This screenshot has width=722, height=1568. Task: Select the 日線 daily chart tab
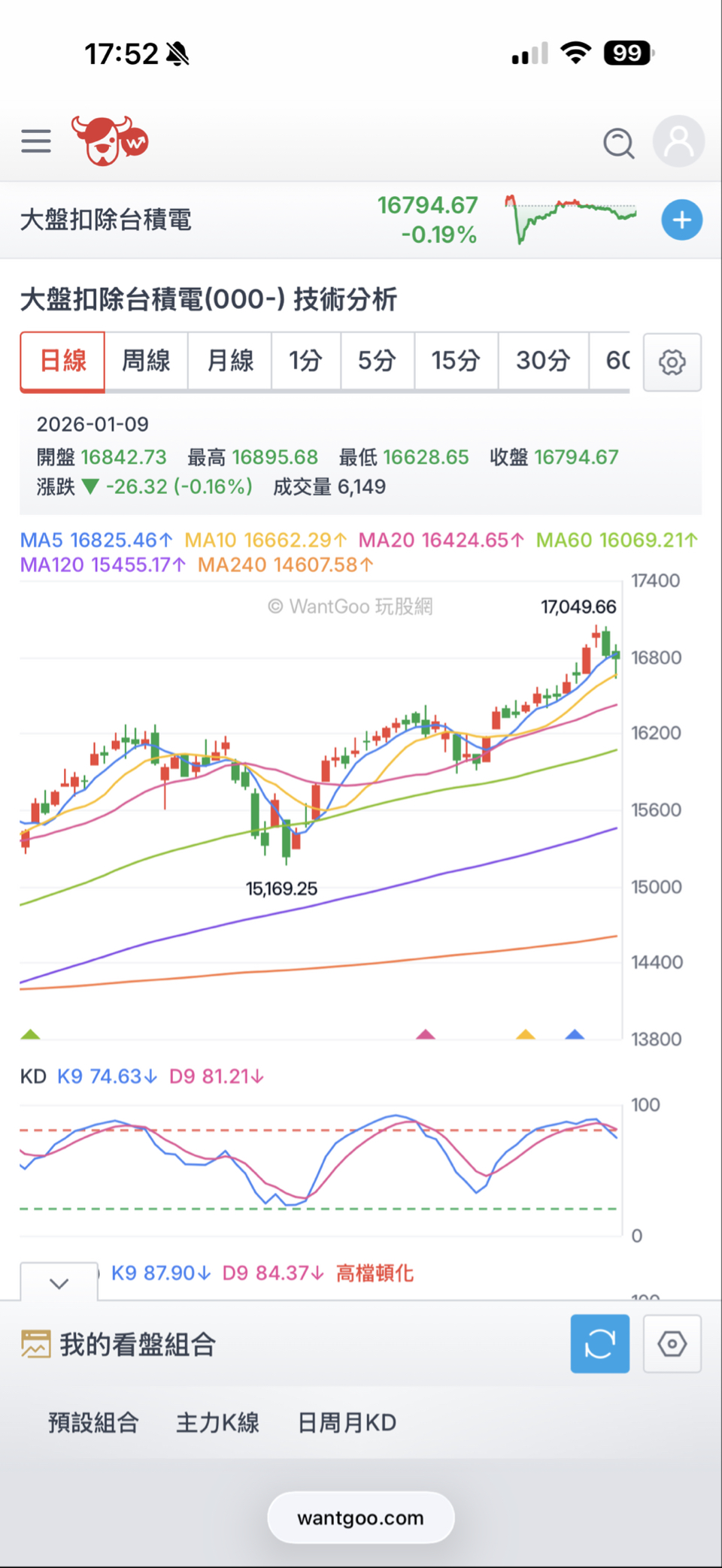[62, 362]
